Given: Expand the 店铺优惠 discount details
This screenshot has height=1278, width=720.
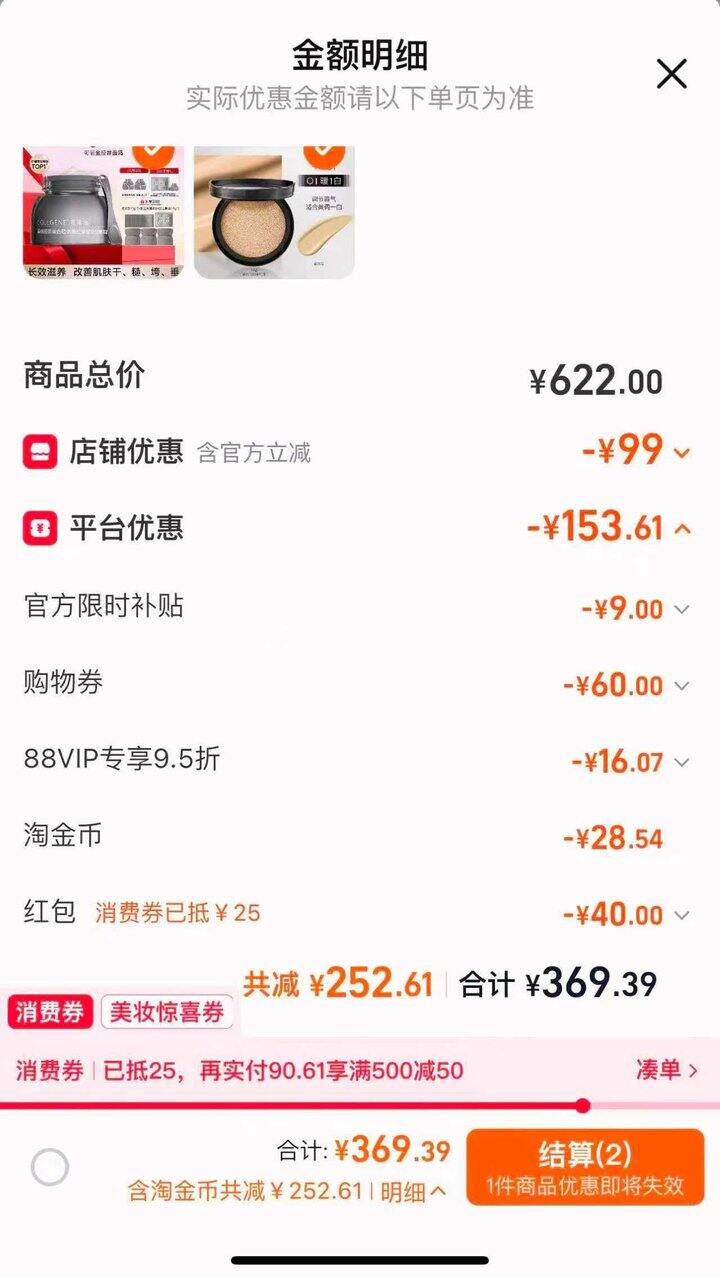Looking at the screenshot, I should click(x=682, y=453).
